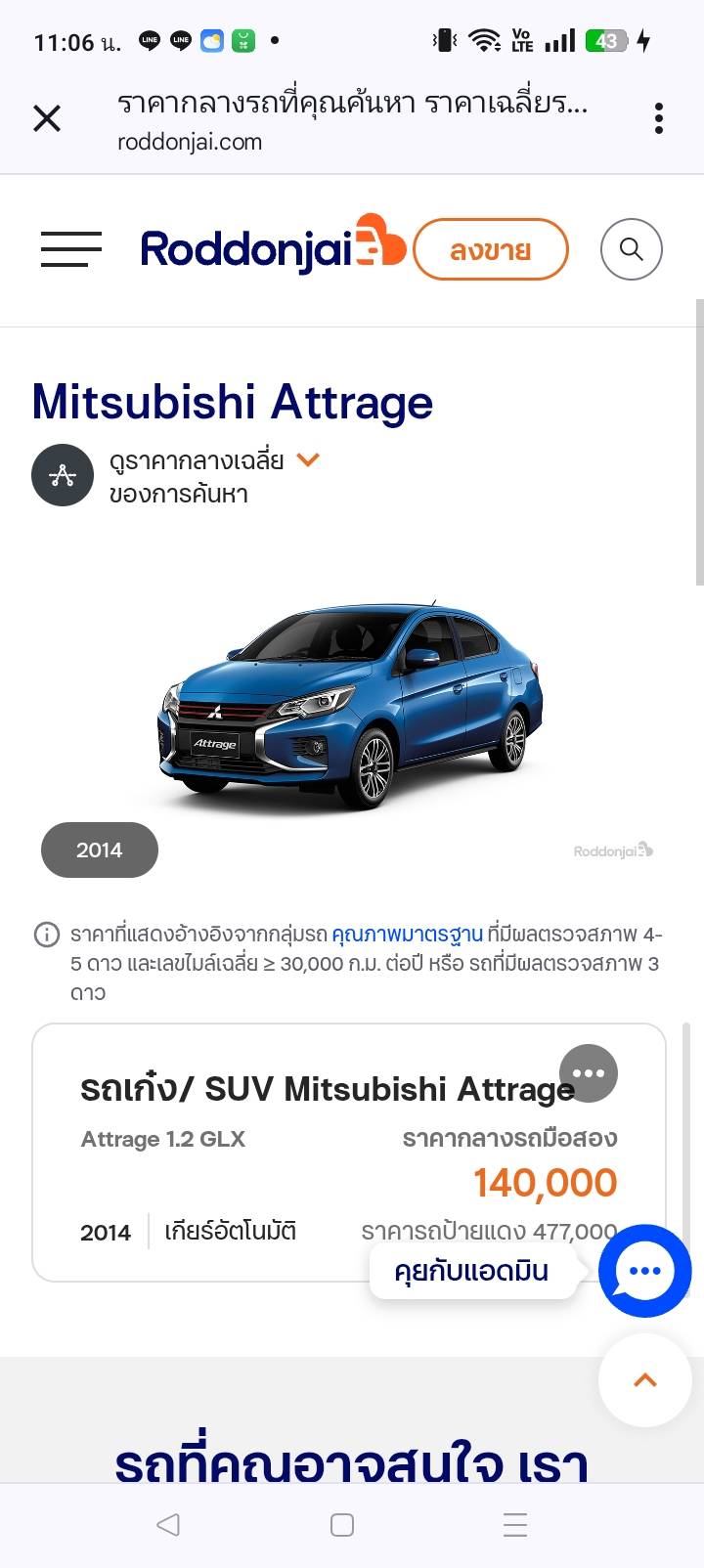Tap the price info icon
Image resolution: width=704 pixels, height=1568 pixels.
tap(47, 935)
